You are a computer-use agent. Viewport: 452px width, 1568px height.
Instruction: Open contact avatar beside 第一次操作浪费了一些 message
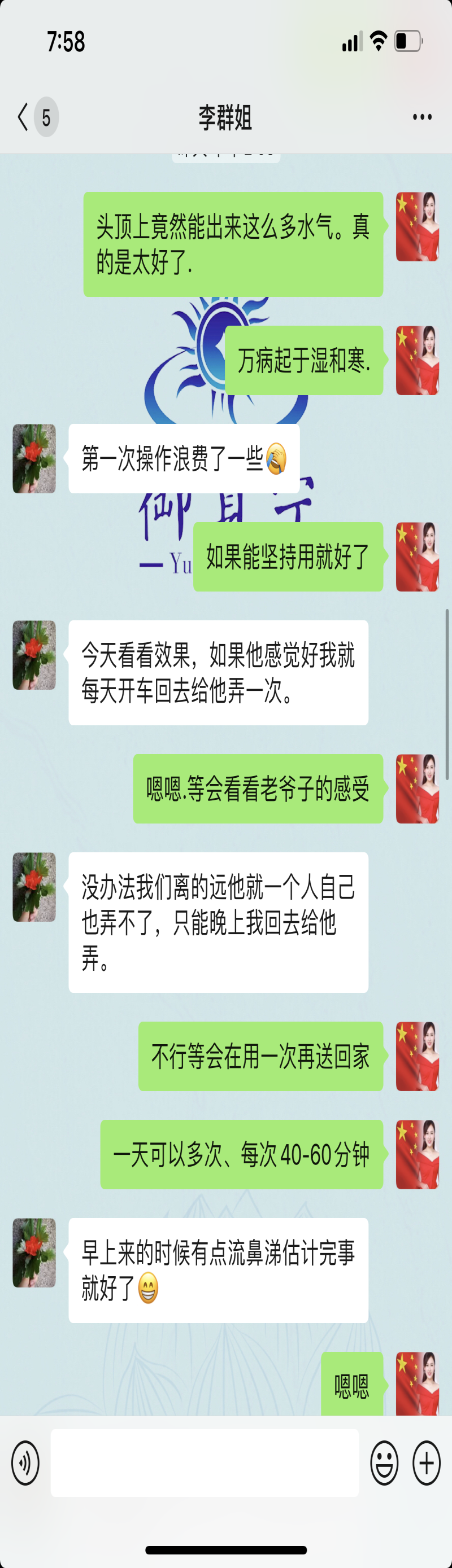coord(34,458)
